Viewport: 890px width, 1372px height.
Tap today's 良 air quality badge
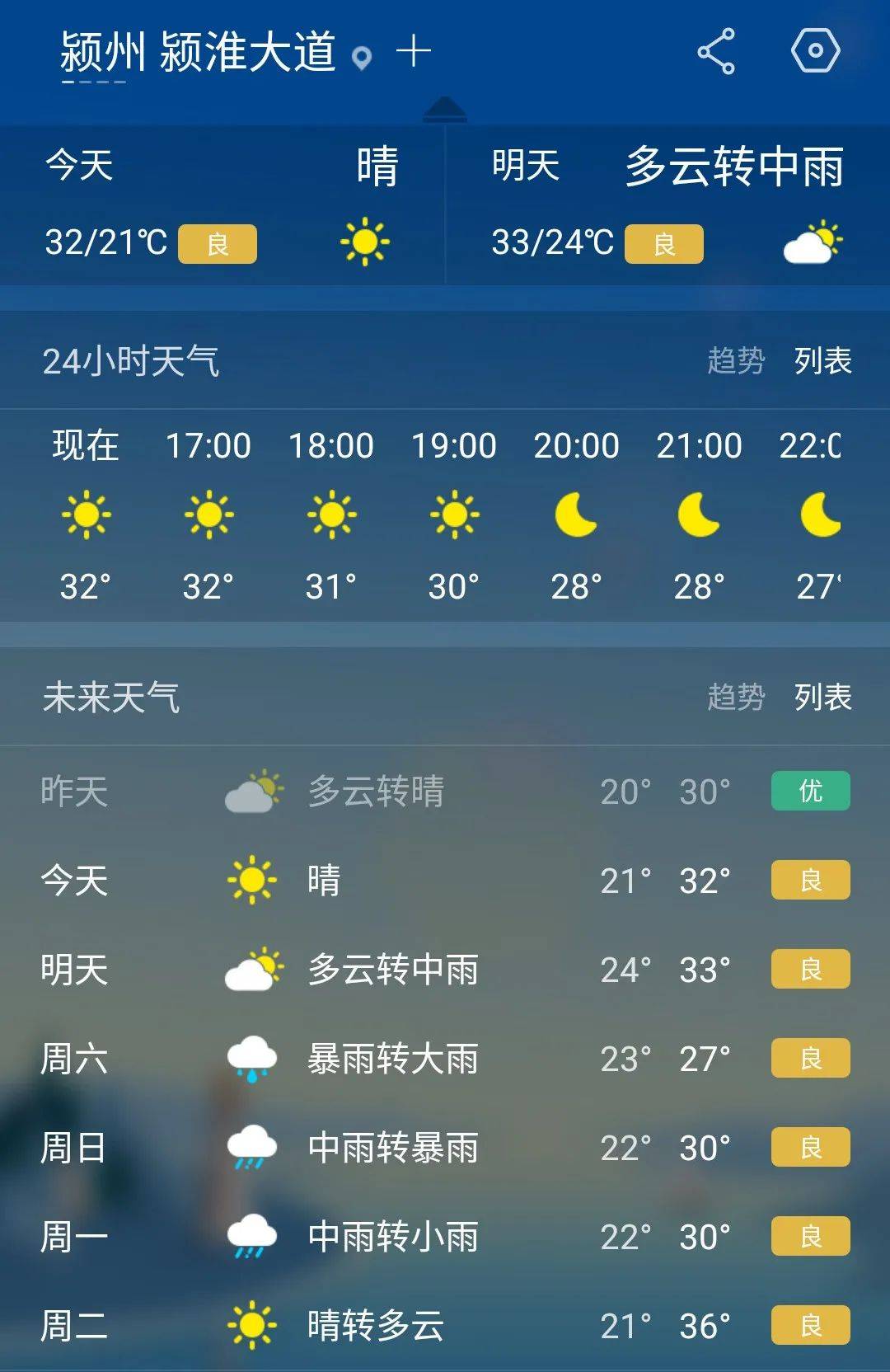[218, 243]
